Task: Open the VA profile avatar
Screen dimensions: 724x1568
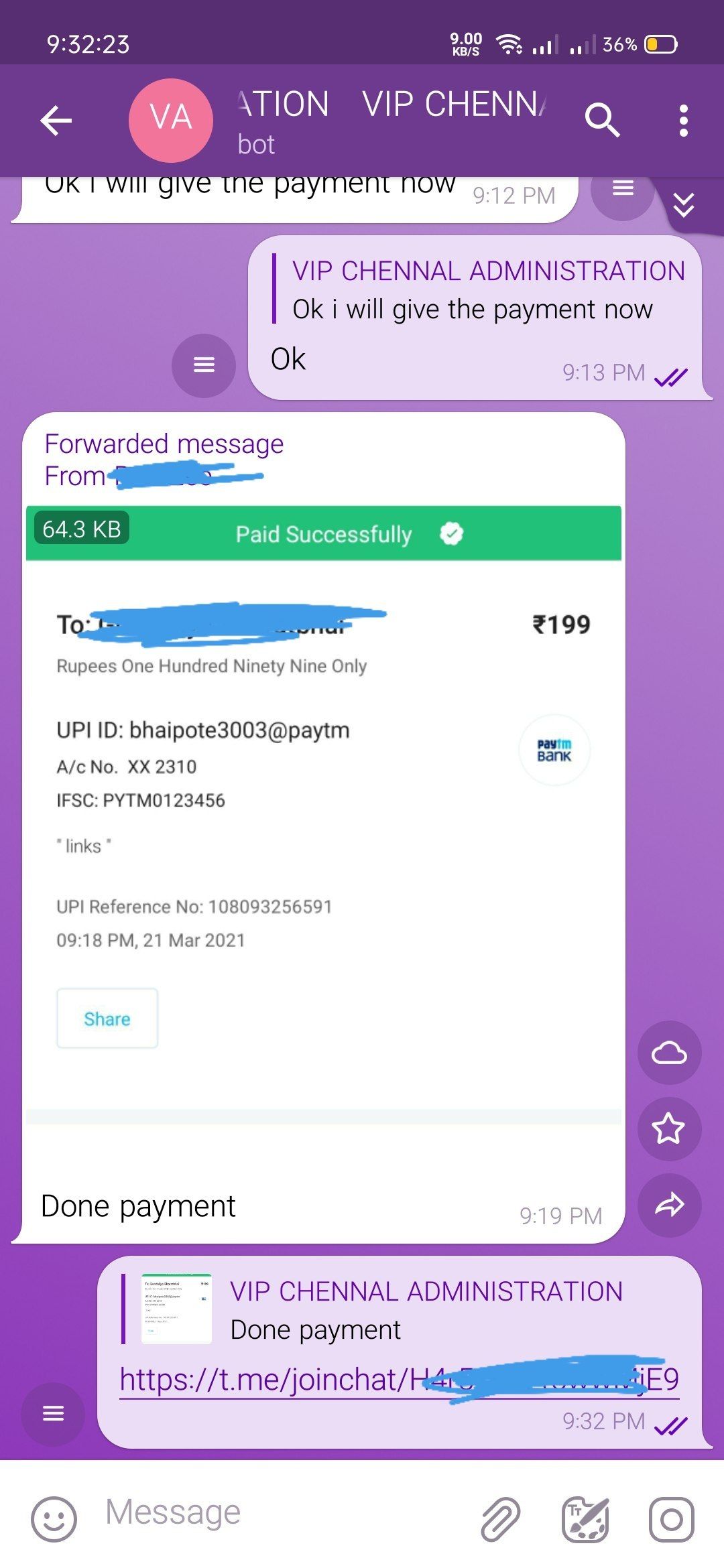Action: pos(171,121)
